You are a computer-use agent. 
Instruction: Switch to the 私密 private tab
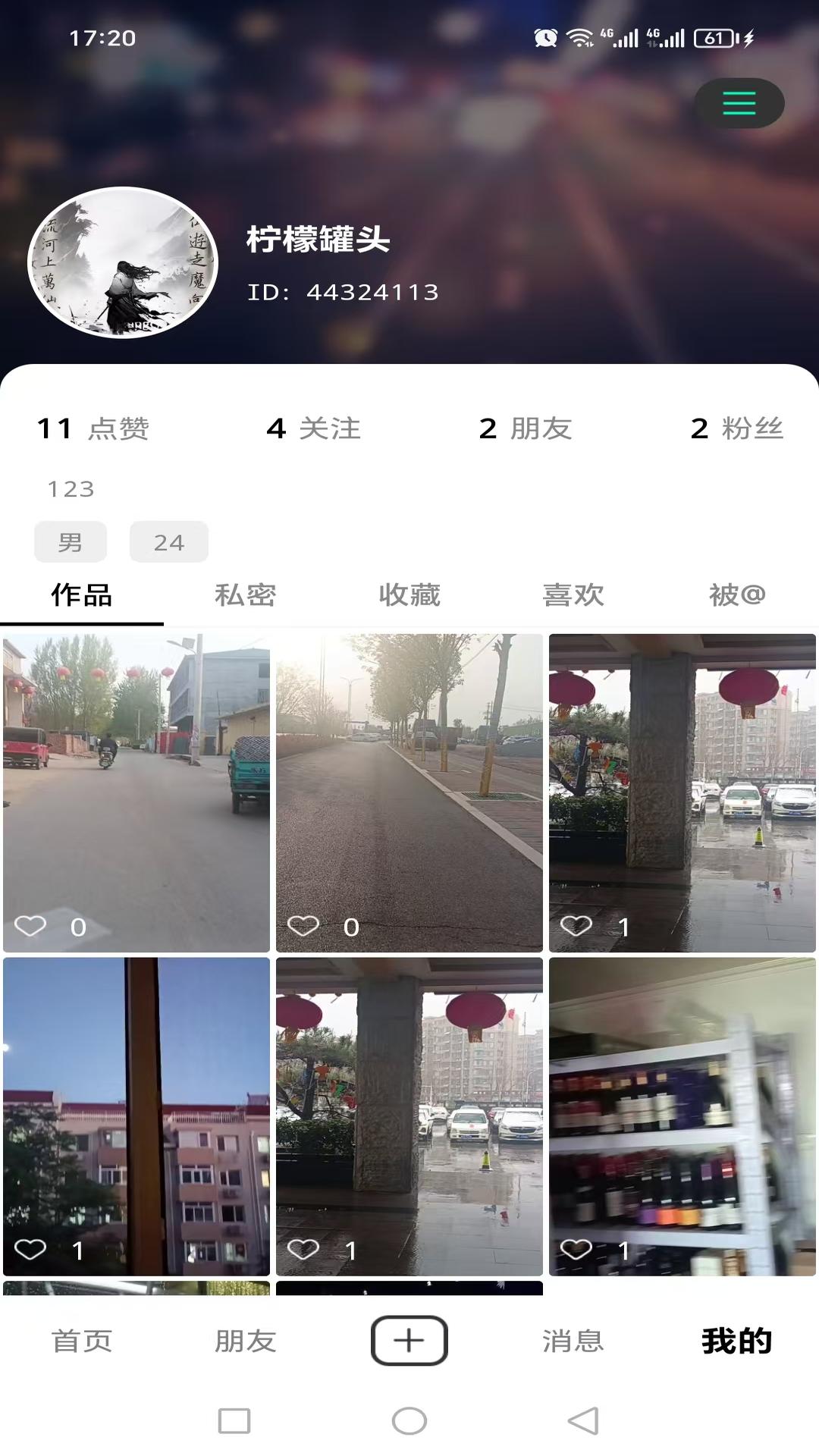[246, 596]
